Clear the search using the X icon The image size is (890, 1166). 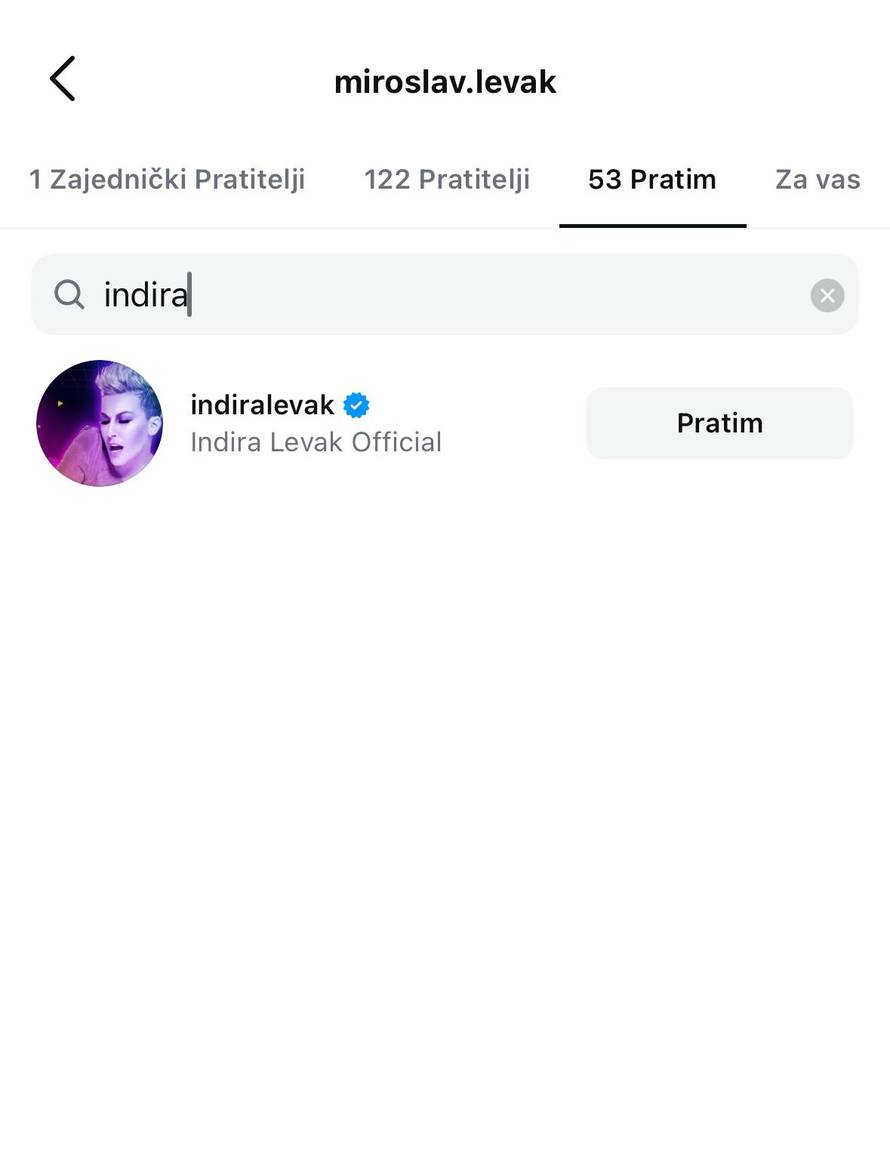click(827, 294)
